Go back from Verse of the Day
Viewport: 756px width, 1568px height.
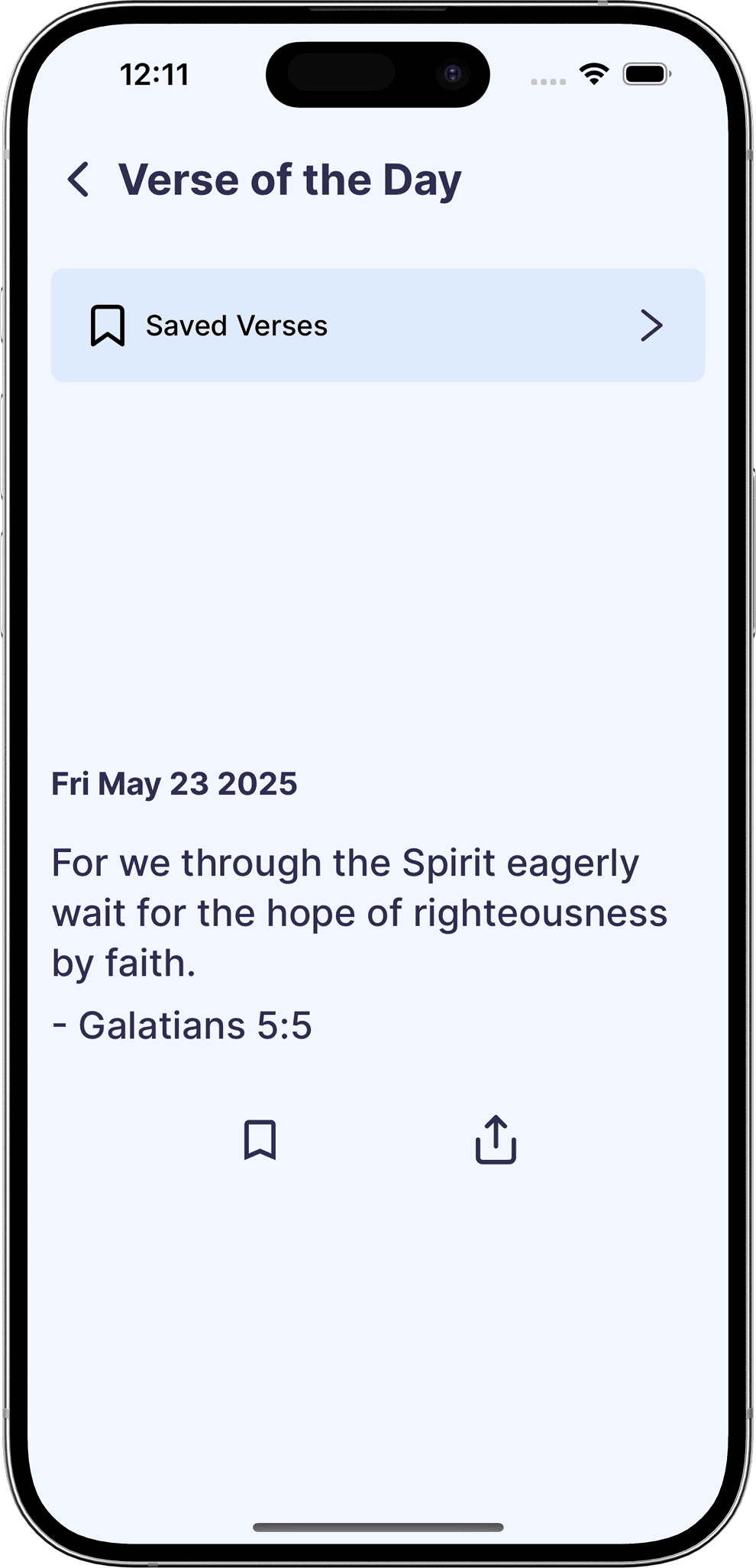click(79, 180)
